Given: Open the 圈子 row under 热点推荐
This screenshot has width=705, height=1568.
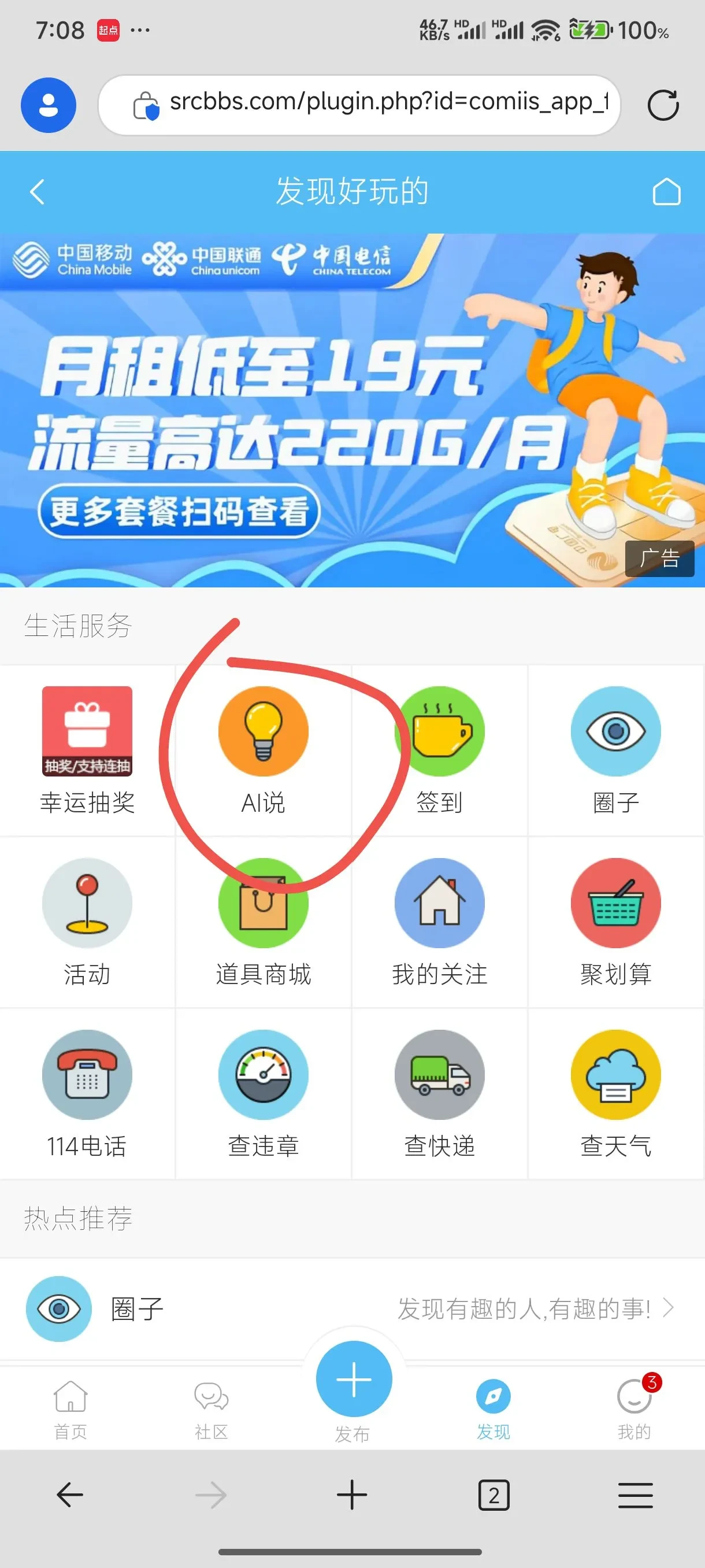Looking at the screenshot, I should [x=352, y=1309].
